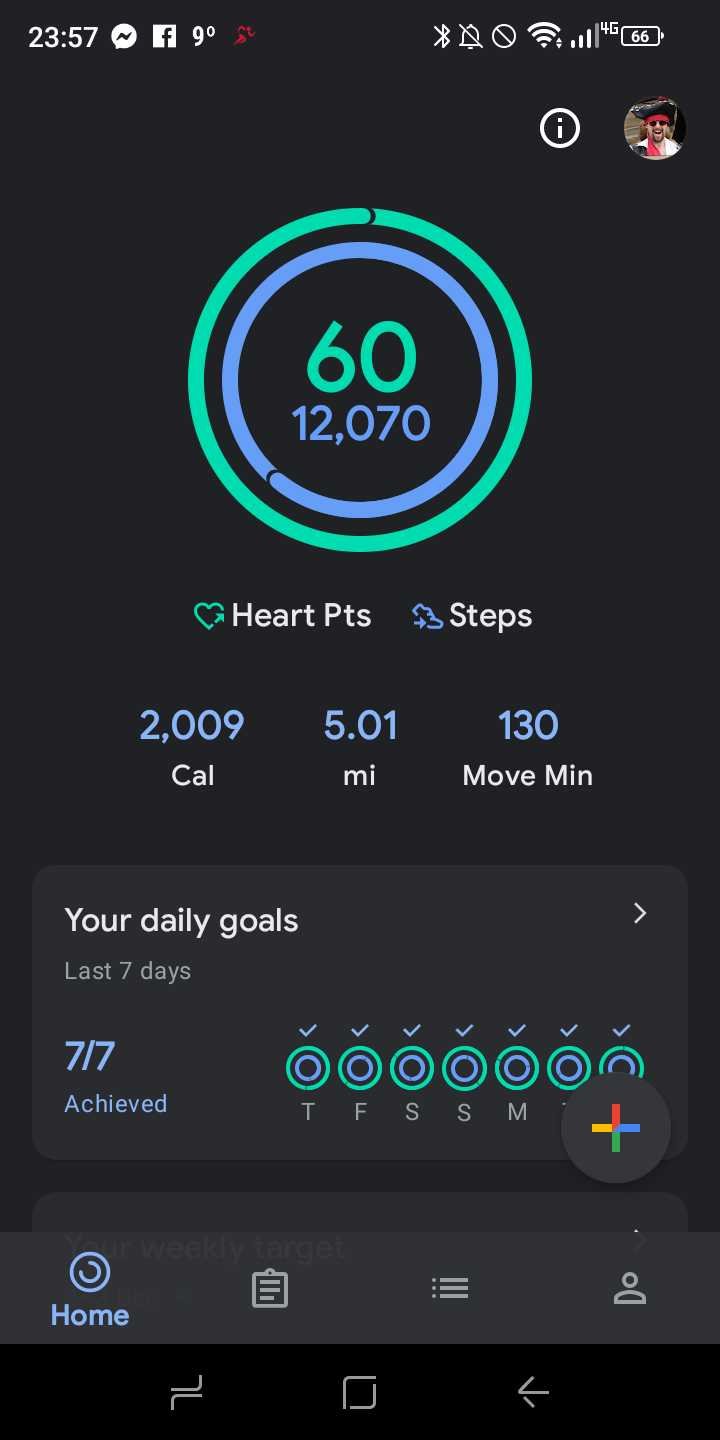720x1440 pixels.
Task: View Heart Pts details
Action: click(x=283, y=616)
